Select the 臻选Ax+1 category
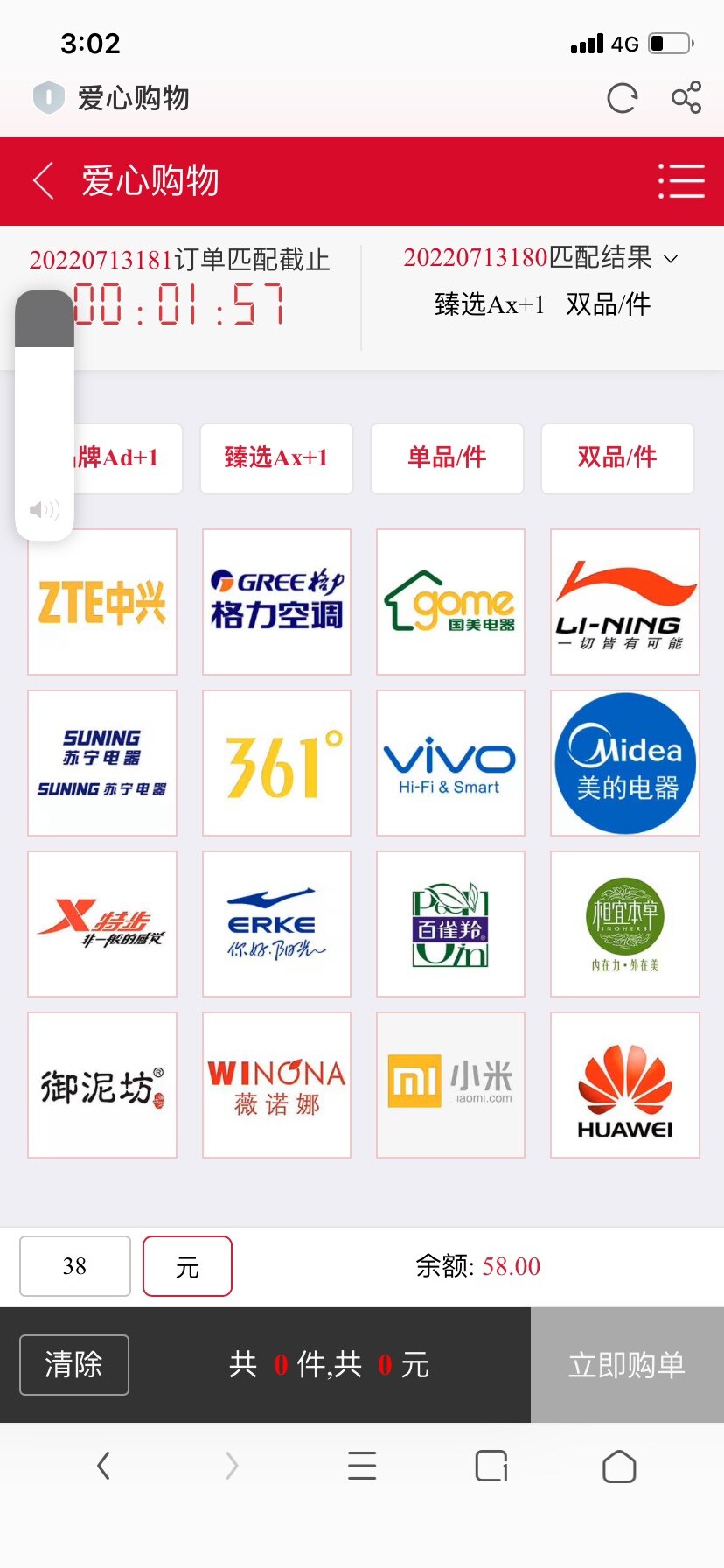724x1568 pixels. 276,458
